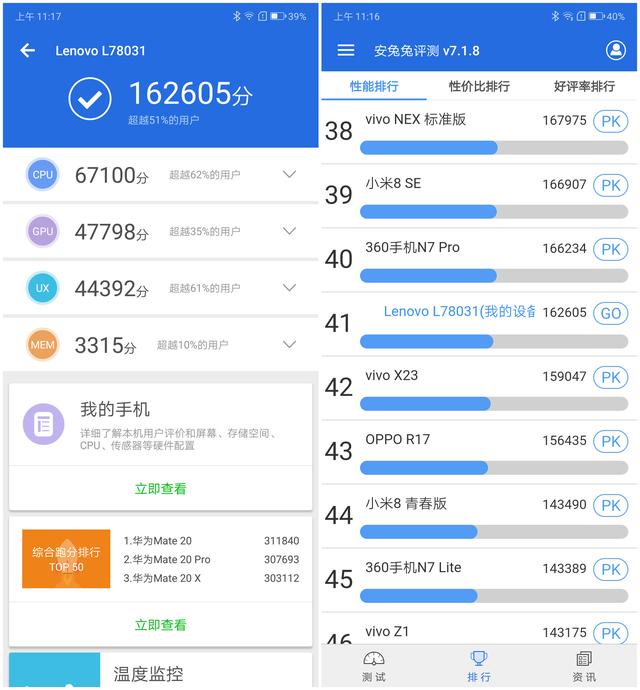Image resolution: width=640 pixels, height=690 pixels.
Task: Tap PK next to vivo X23
Action: coord(610,377)
